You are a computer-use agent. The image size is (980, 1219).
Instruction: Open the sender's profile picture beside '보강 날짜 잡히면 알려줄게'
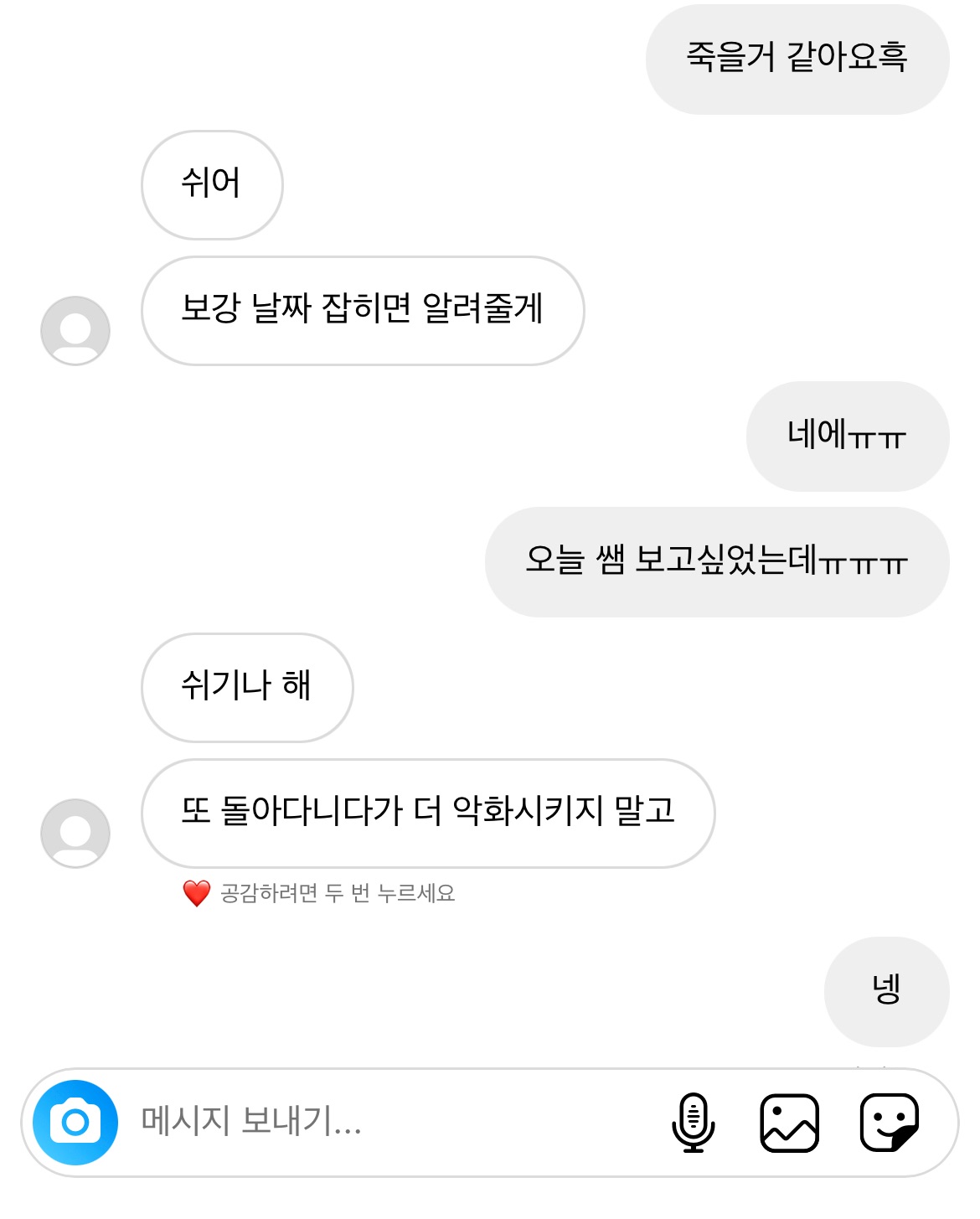click(75, 331)
